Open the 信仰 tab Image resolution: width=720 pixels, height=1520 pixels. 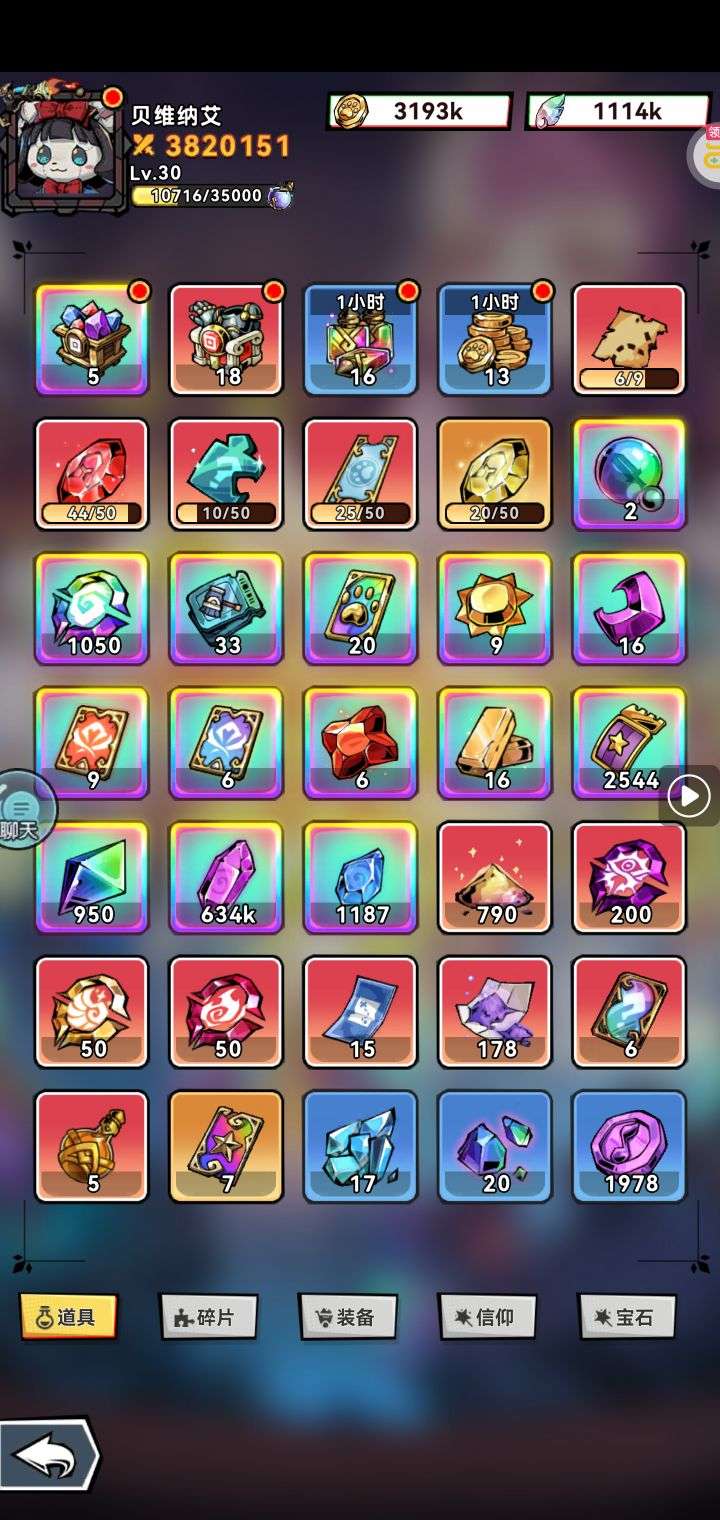(487, 1317)
